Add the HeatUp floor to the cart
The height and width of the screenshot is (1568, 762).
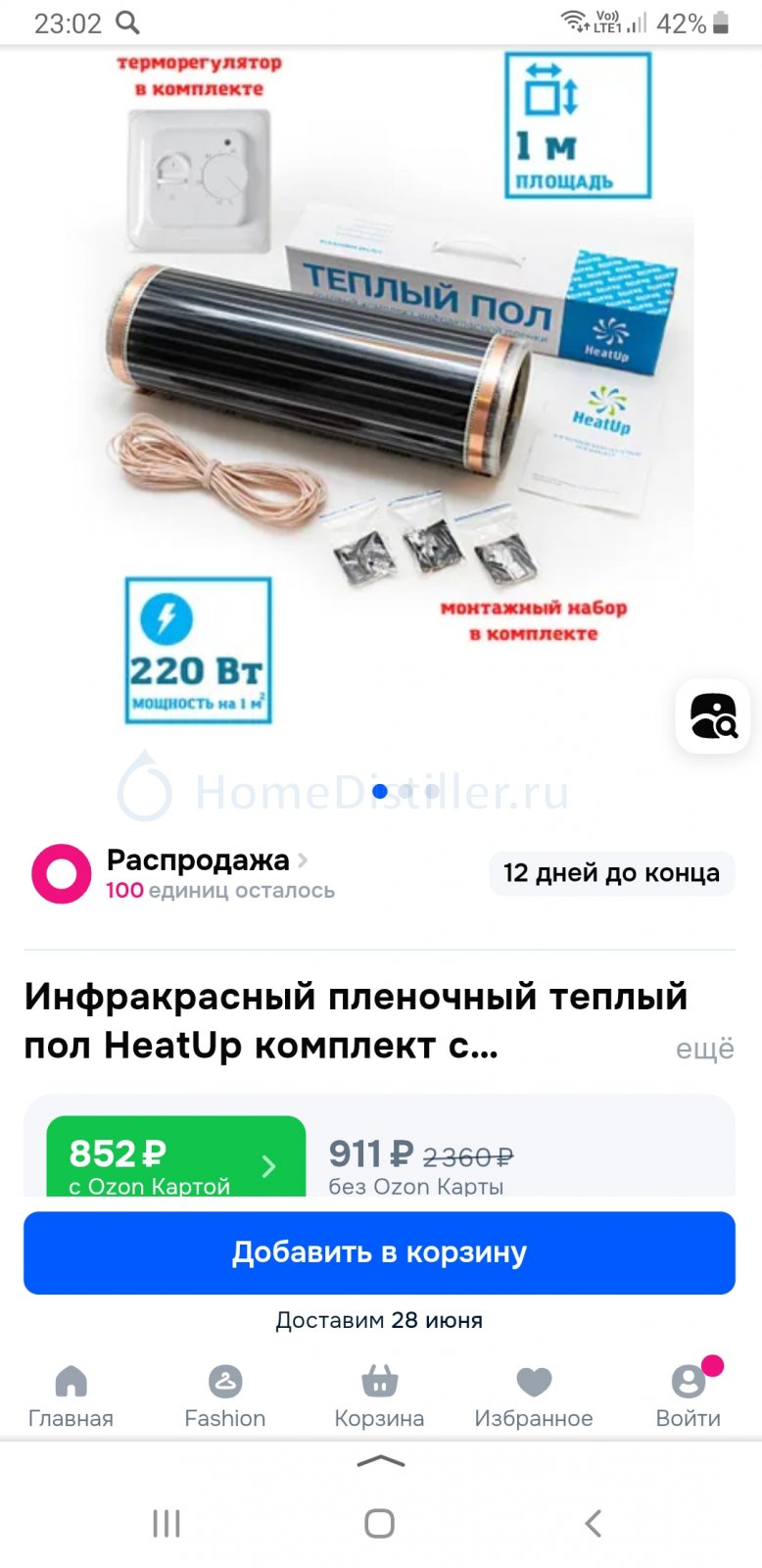click(x=379, y=1252)
